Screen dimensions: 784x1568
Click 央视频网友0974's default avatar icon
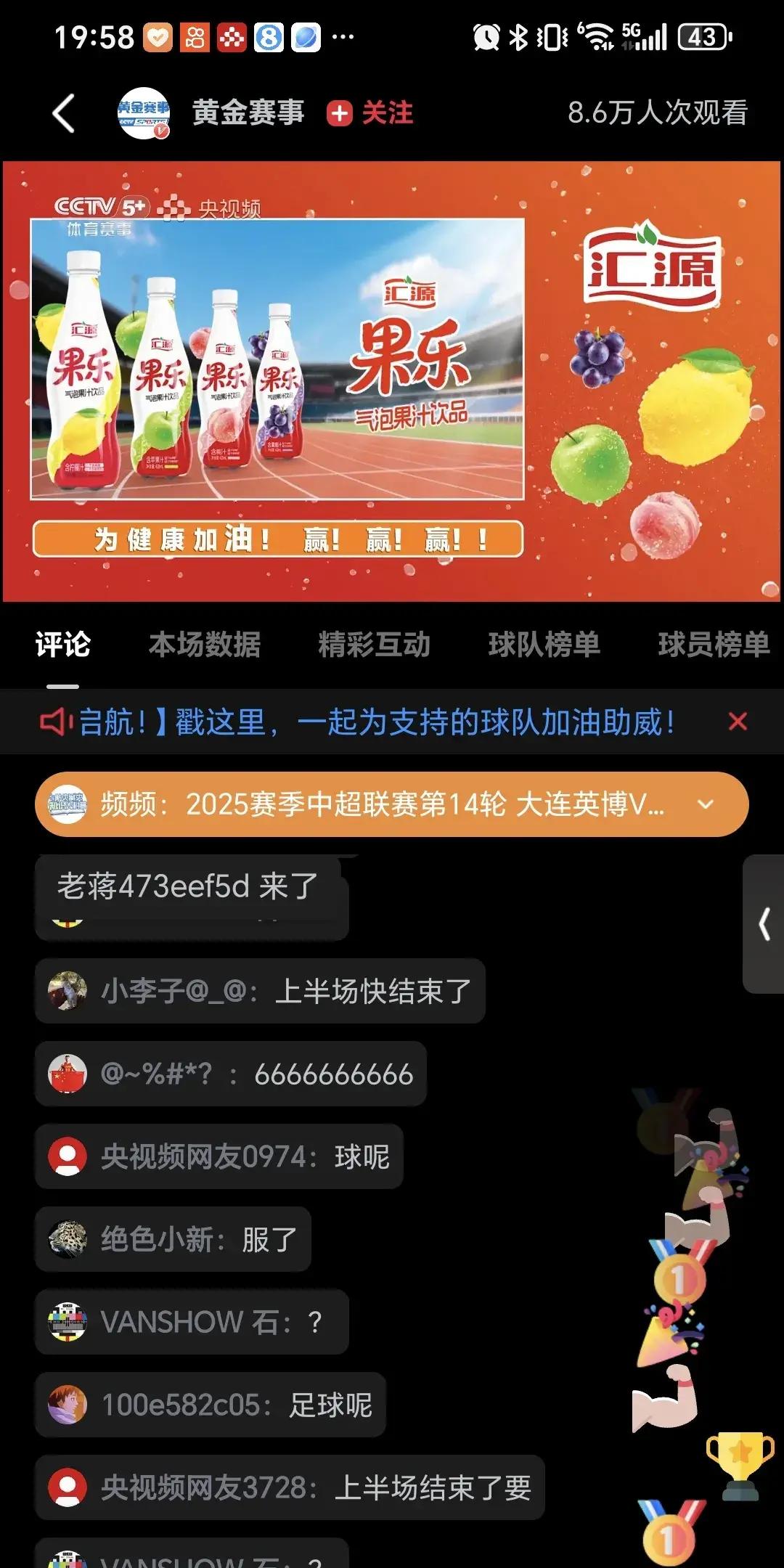(x=68, y=1156)
